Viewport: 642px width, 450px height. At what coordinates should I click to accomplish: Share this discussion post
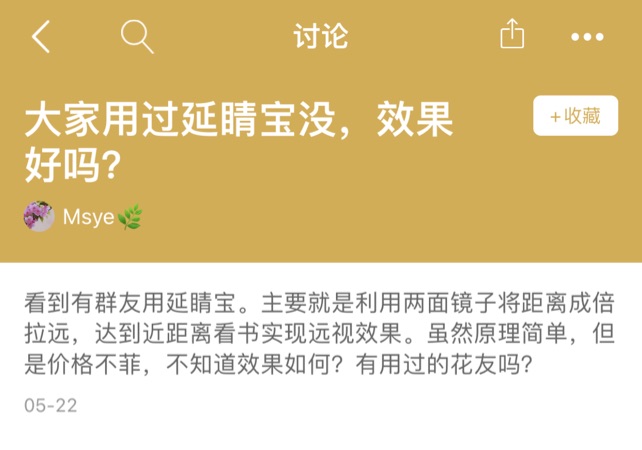coord(511,36)
